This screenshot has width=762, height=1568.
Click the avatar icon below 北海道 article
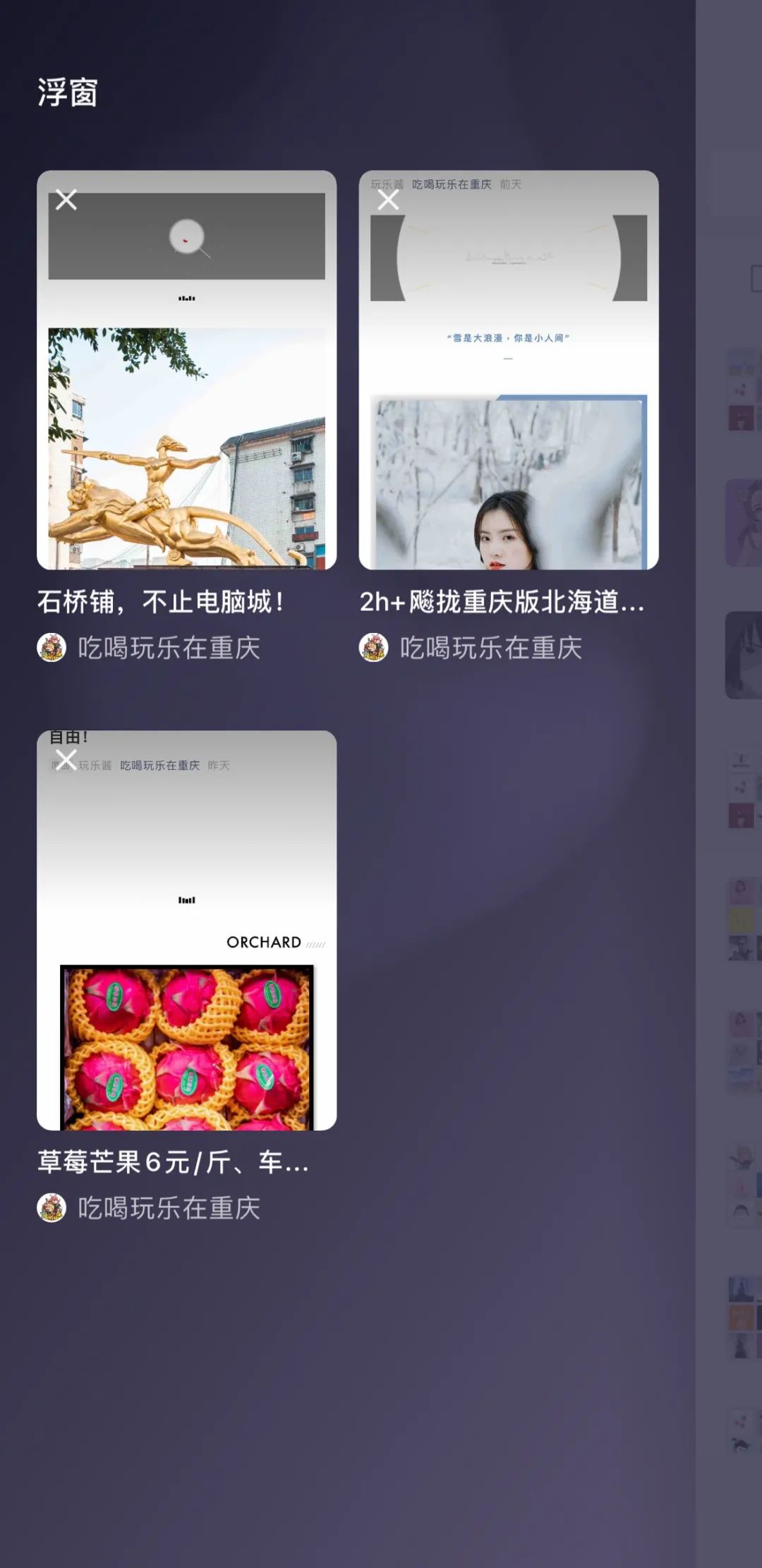click(376, 649)
